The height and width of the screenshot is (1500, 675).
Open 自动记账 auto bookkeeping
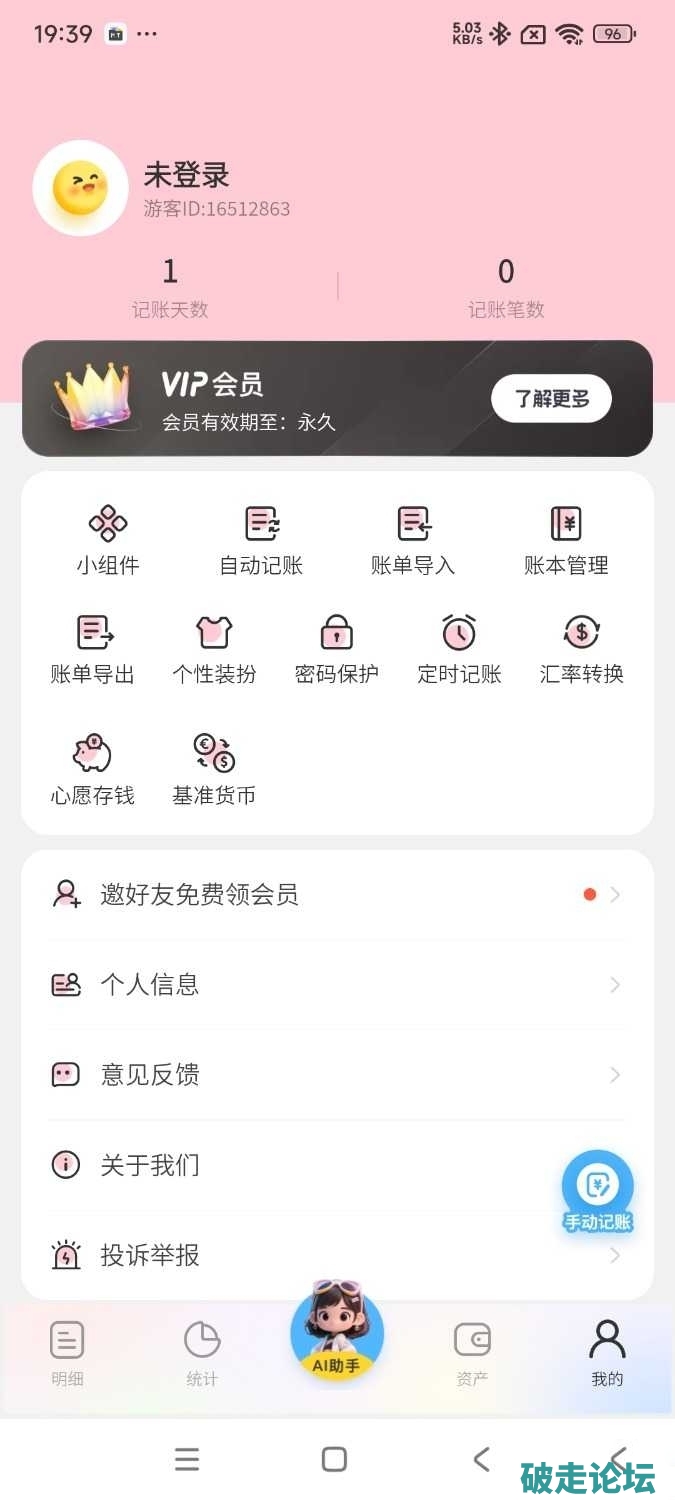coord(261,540)
